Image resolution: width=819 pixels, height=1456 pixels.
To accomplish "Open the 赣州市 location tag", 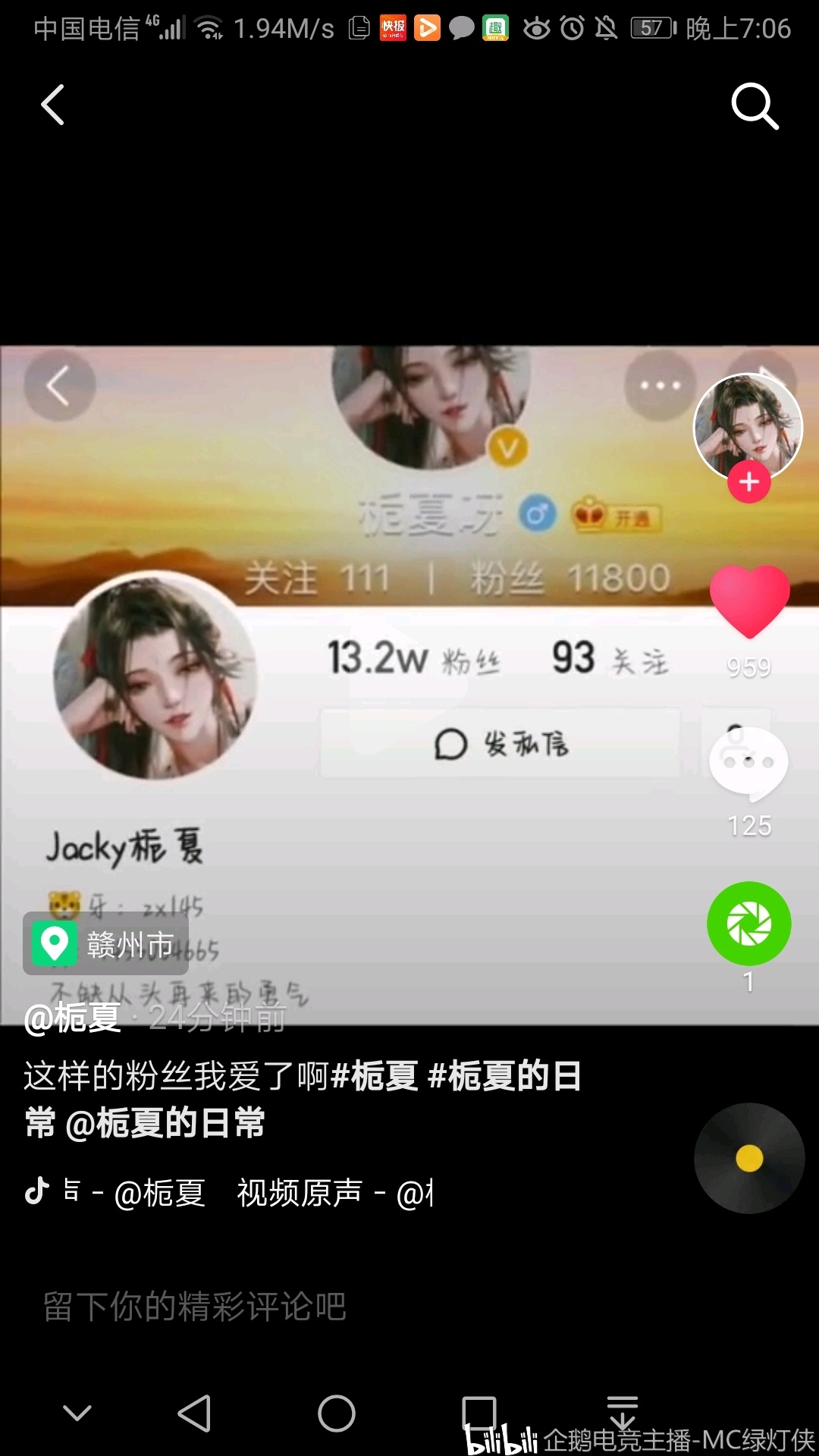I will point(106,944).
